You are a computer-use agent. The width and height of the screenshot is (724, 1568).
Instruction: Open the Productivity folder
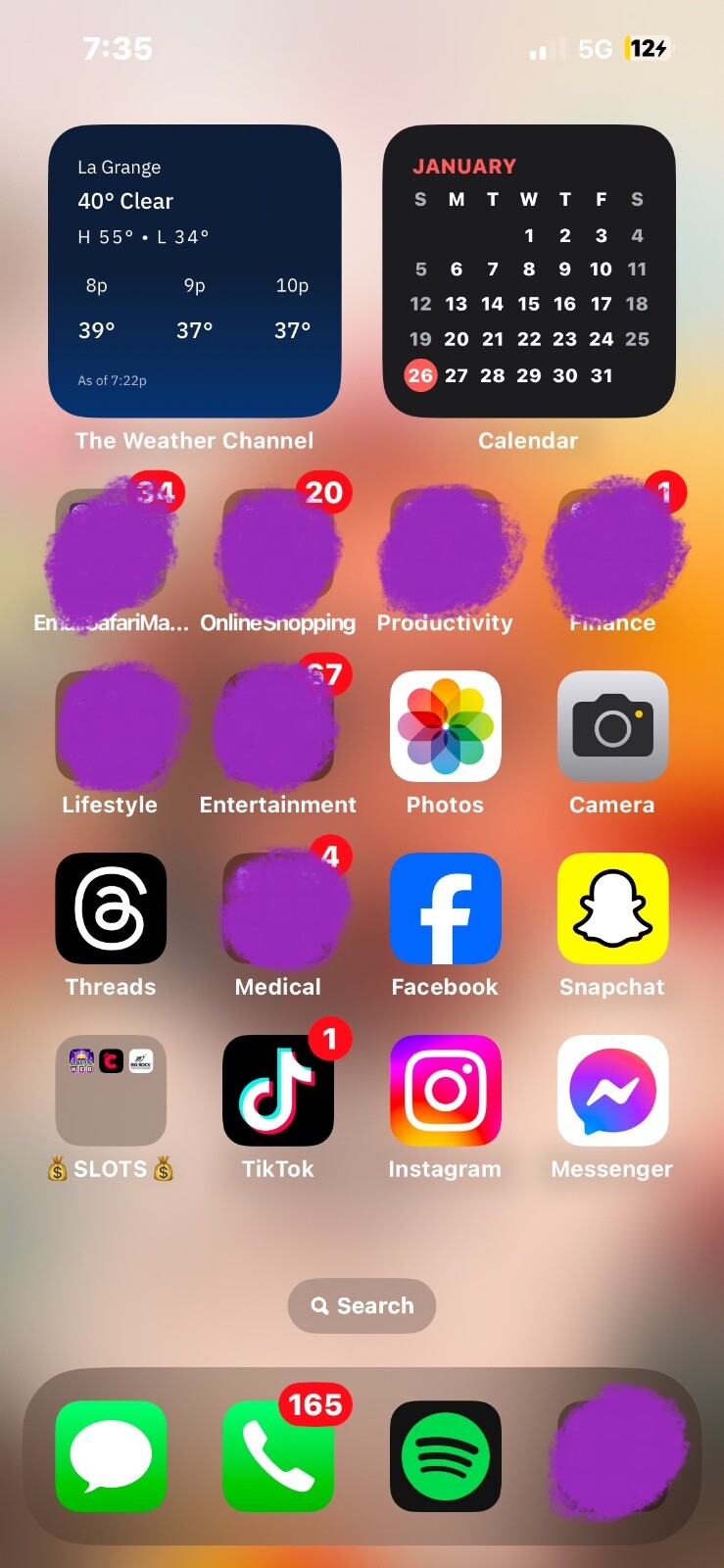coord(446,545)
